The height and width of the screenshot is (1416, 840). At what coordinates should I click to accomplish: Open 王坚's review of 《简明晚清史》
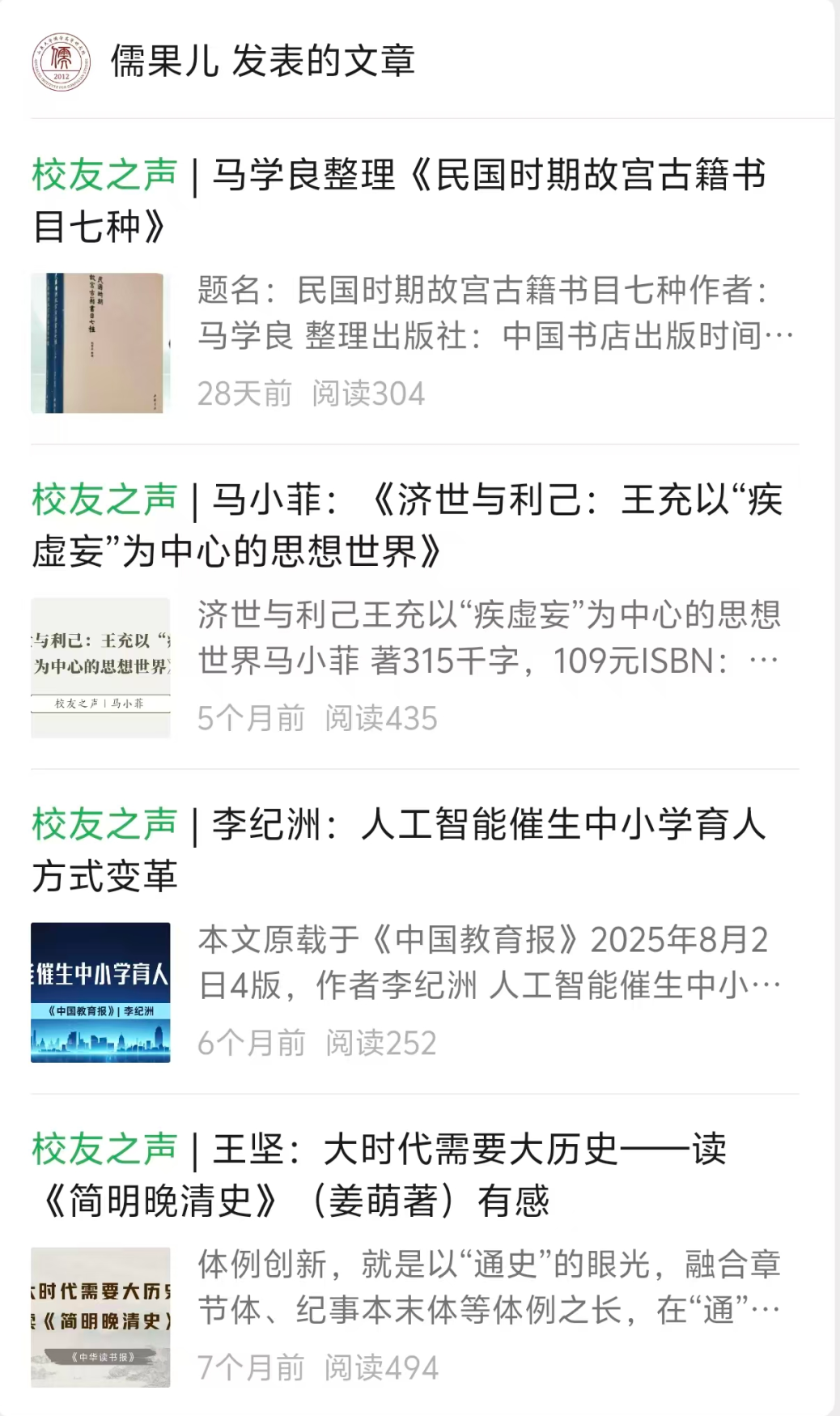380,1175
